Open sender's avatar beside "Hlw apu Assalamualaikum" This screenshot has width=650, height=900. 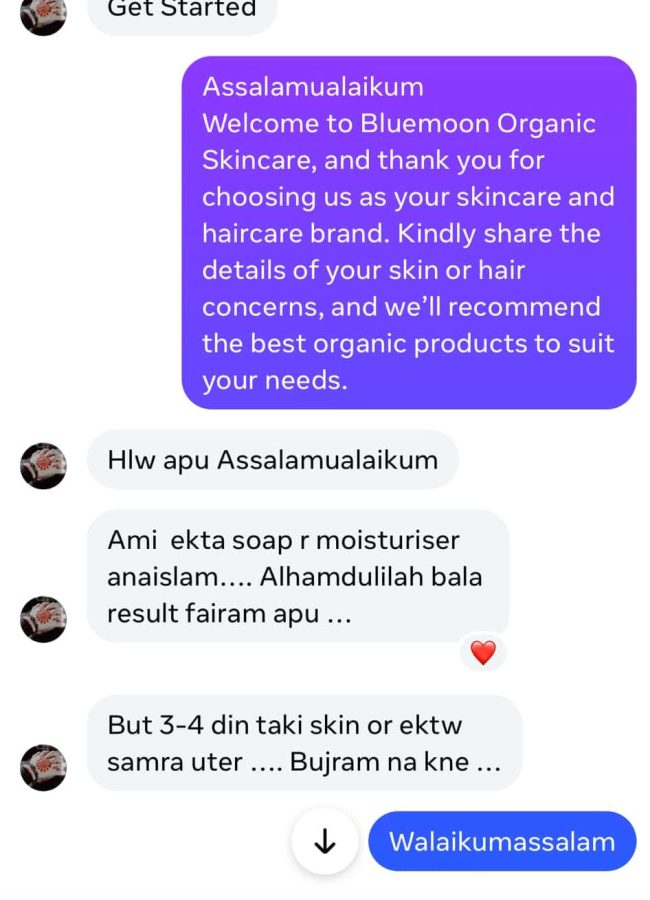[43, 465]
